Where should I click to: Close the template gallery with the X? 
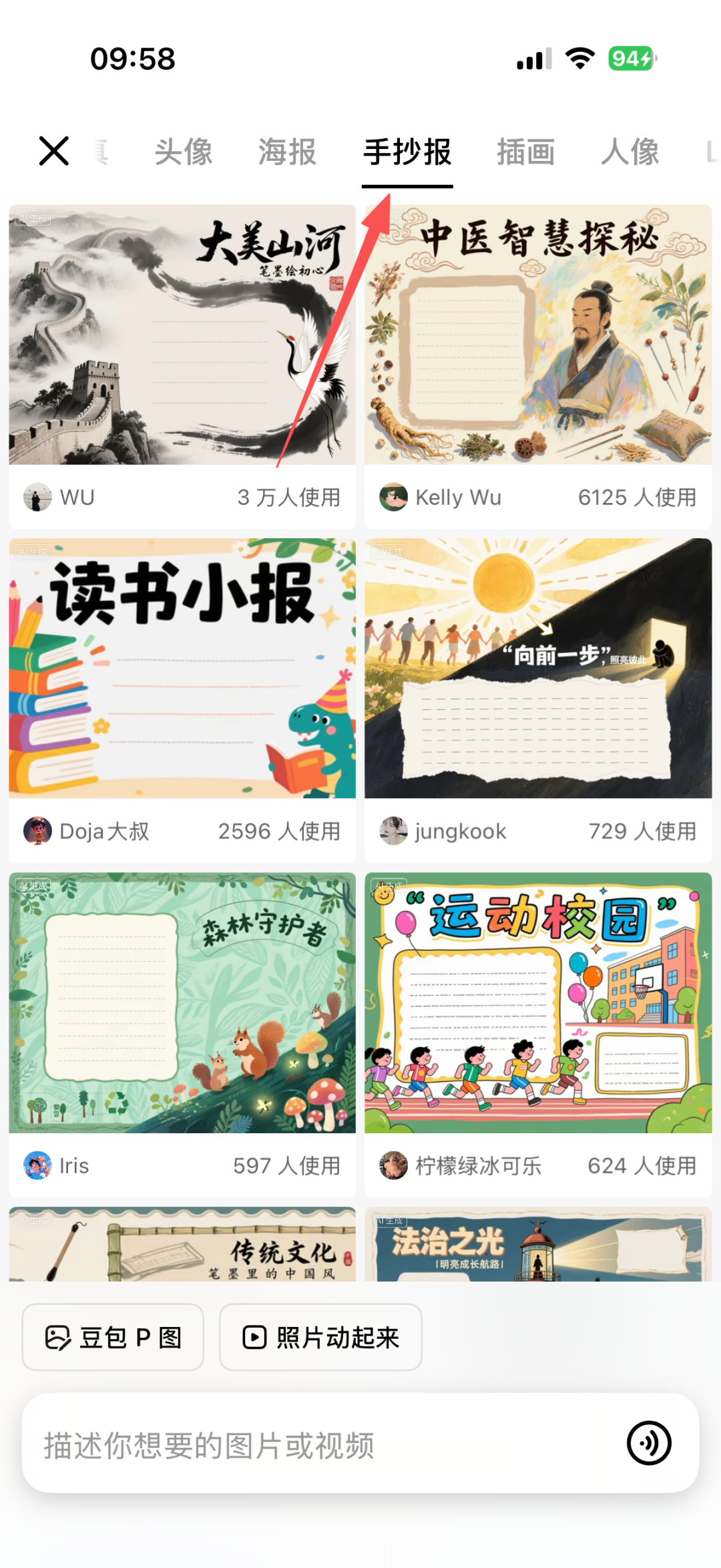coord(54,151)
